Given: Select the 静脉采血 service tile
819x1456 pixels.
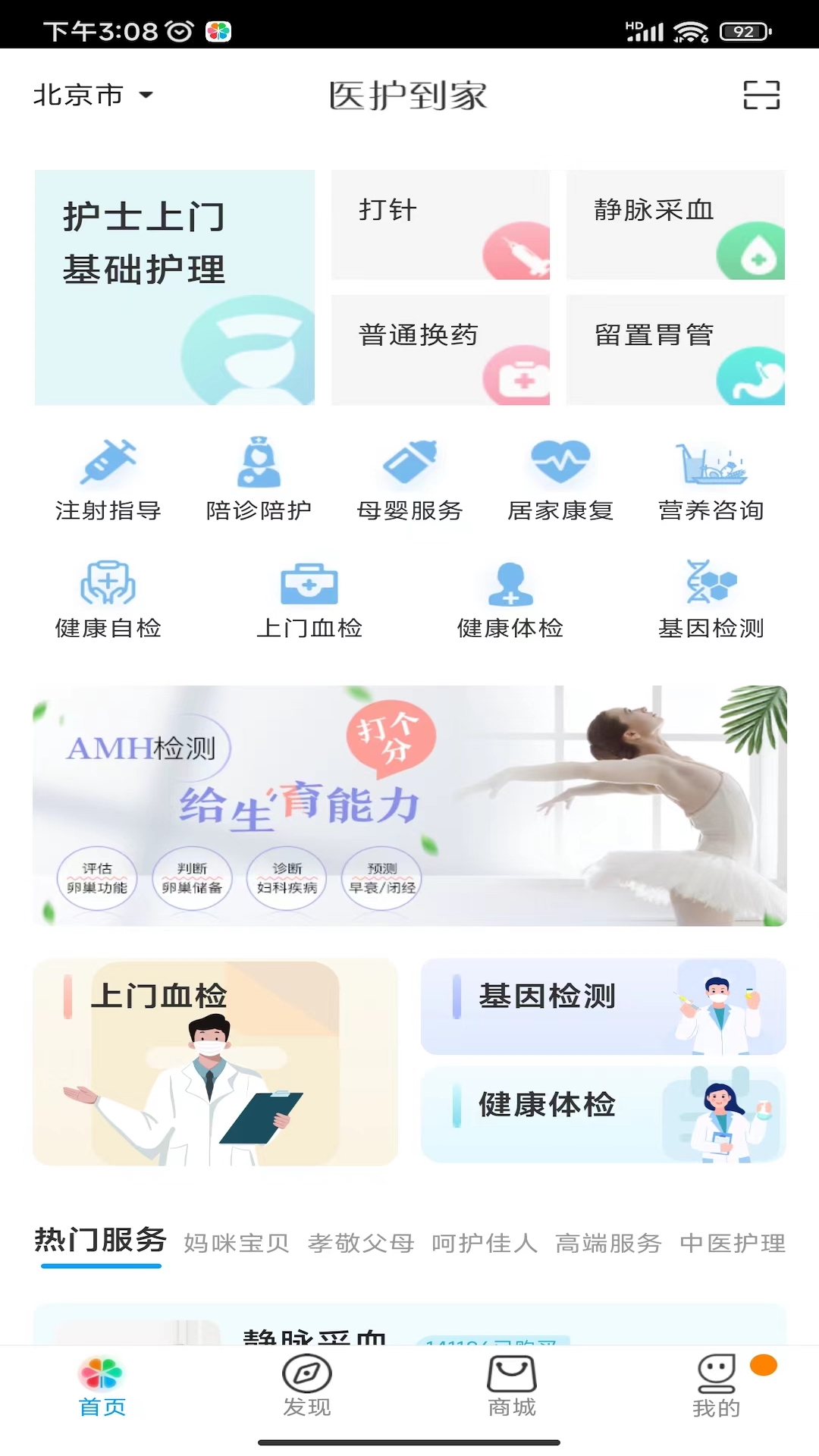Looking at the screenshot, I should 675,224.
